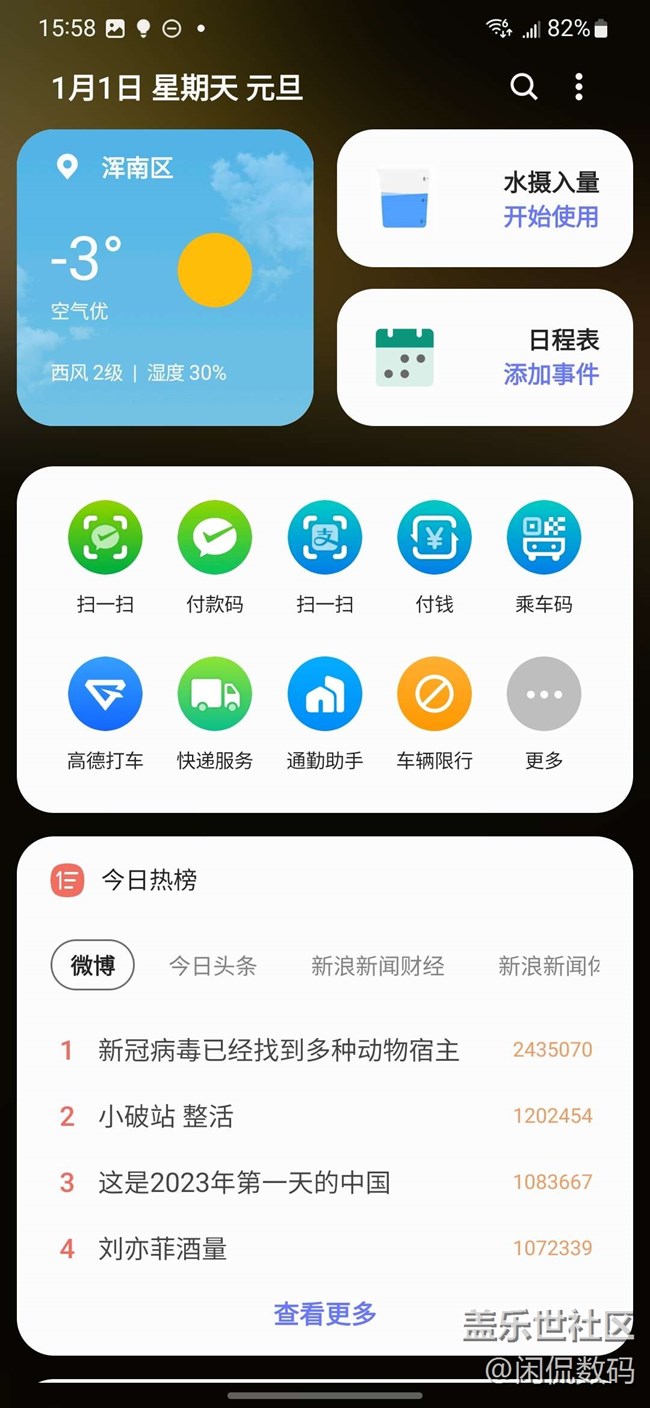Launch Alipay 付钱 shortcut
The image size is (650, 1408).
434,539
